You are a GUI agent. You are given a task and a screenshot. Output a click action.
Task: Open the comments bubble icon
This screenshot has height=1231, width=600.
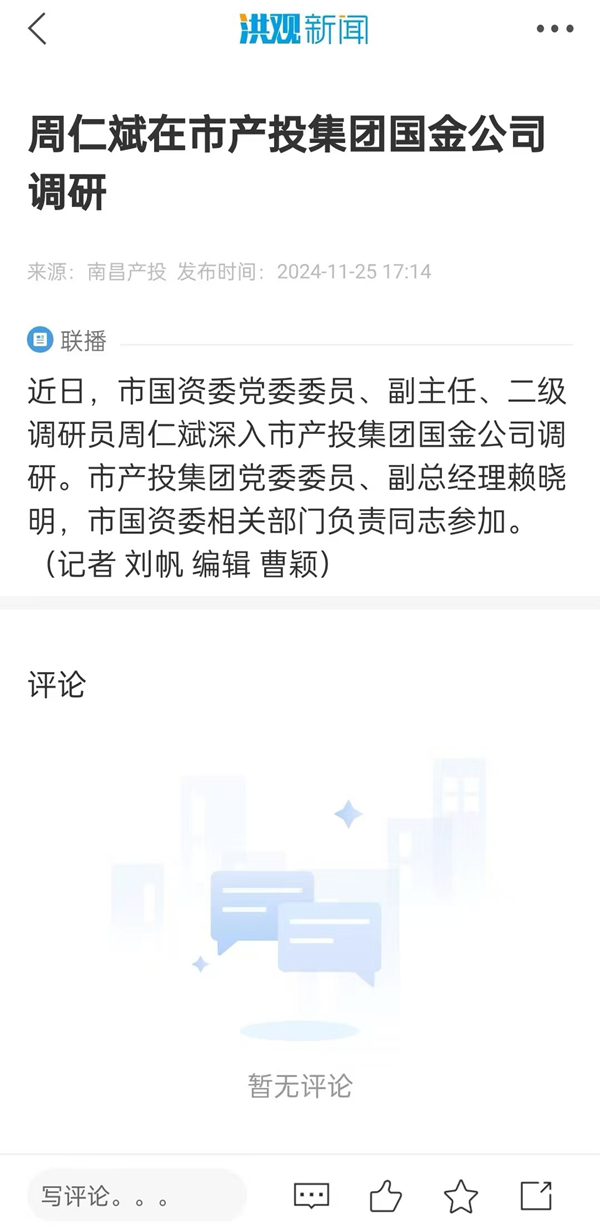311,1195
